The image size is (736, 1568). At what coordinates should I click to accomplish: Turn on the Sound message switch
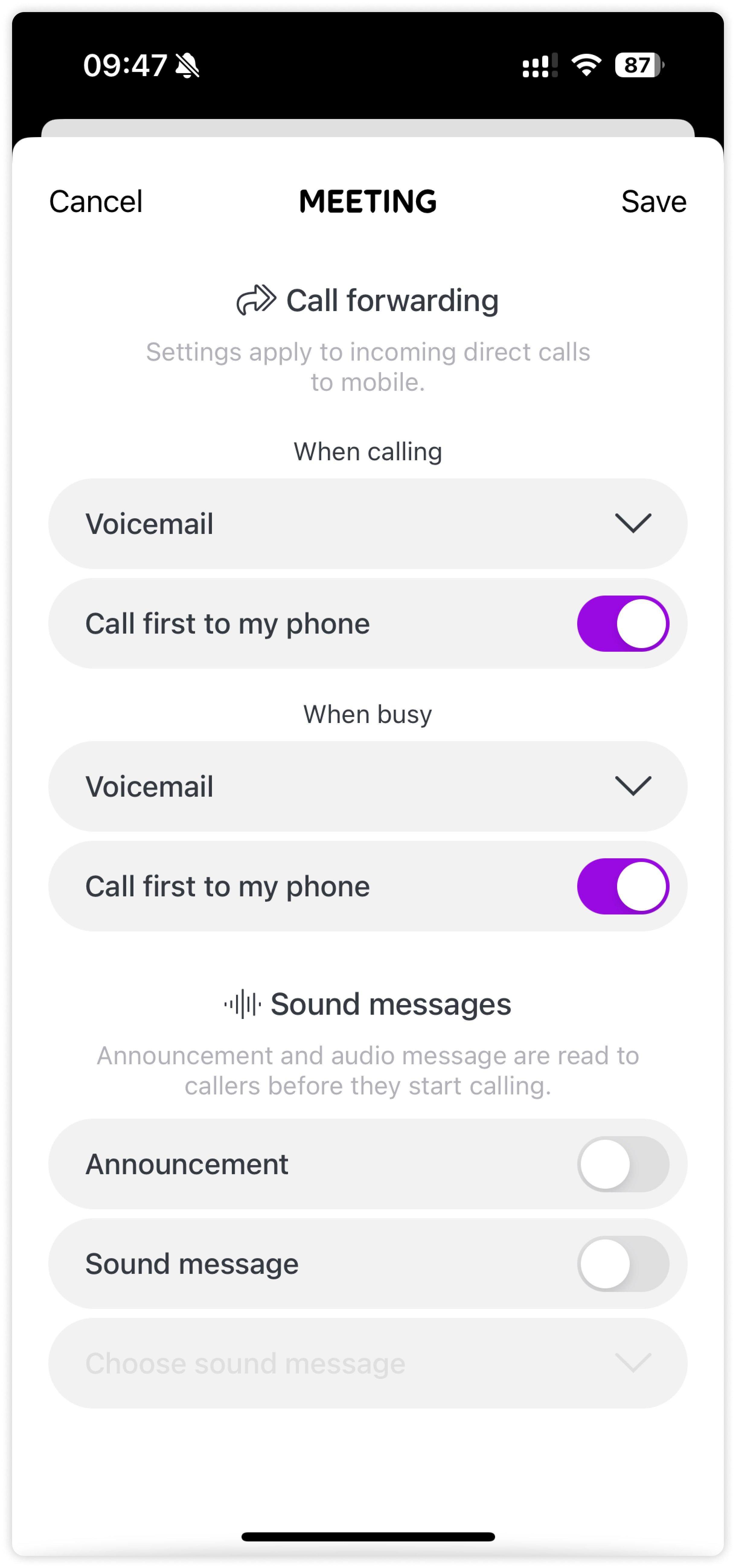(623, 1264)
